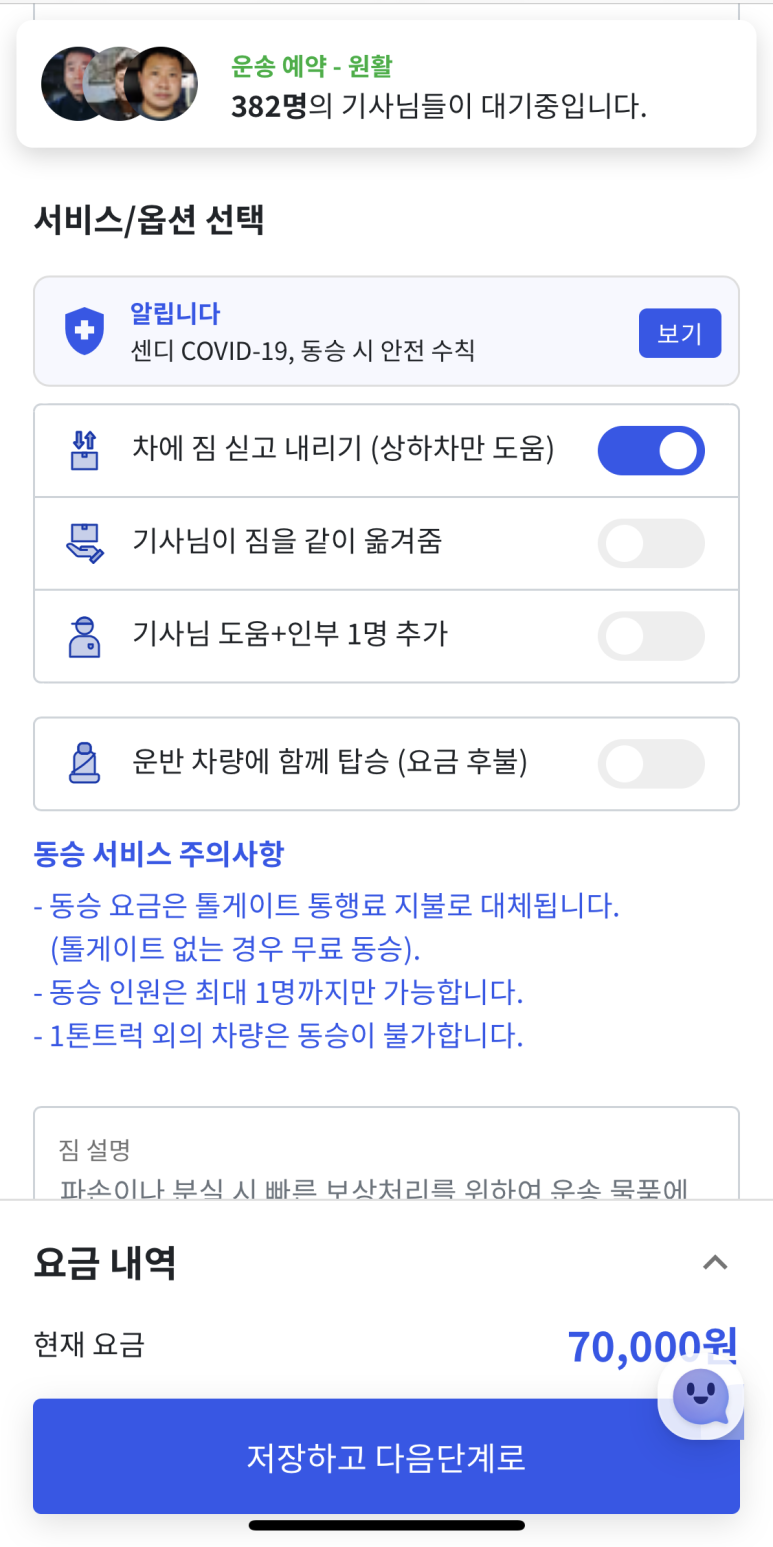Open the chatbot assistant bubble
This screenshot has height=1547, width=773.
point(700,1397)
